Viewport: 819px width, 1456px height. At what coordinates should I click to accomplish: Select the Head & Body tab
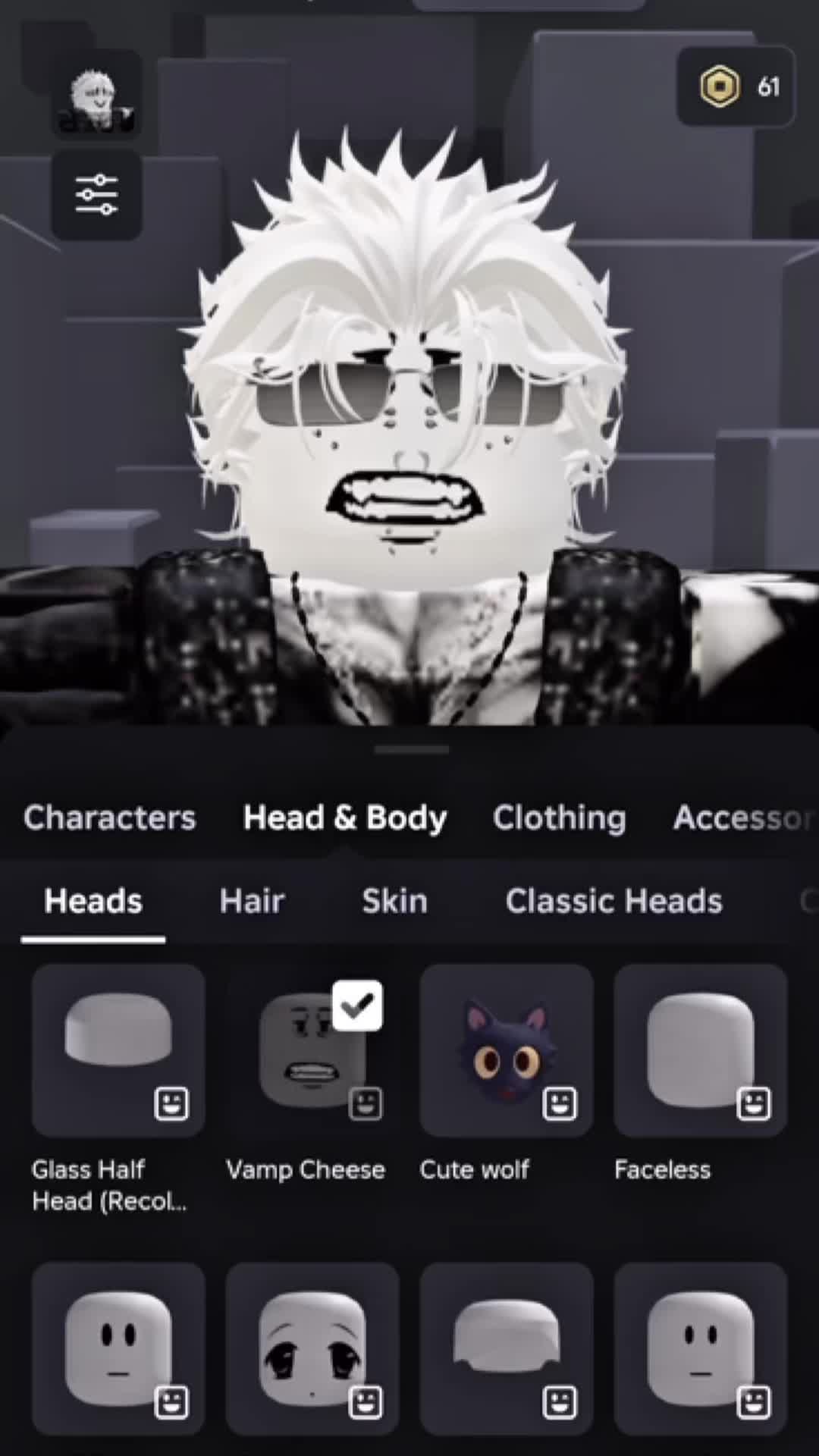click(x=344, y=817)
